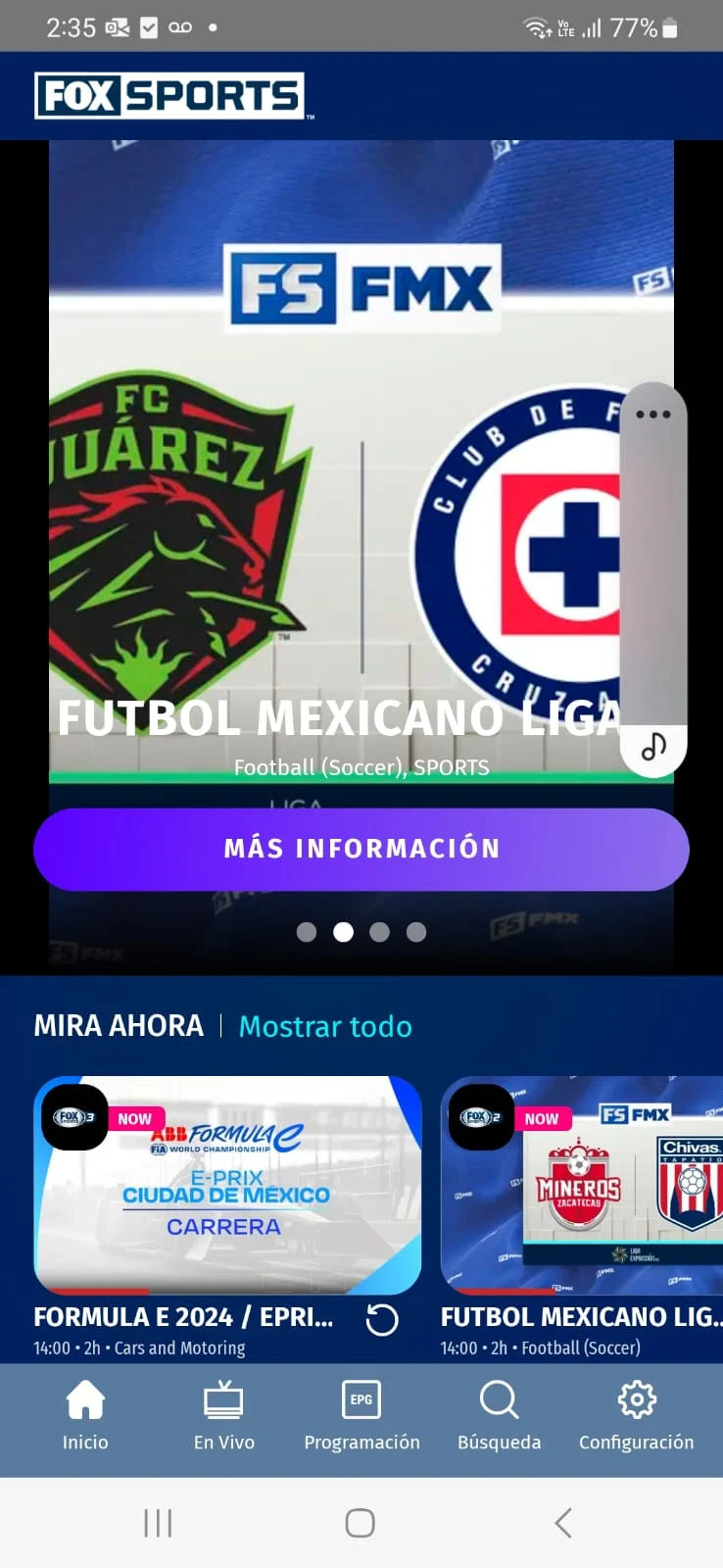Screen dimensions: 723x1568
Task: Open the Formula E E-Prix thumbnail
Action: [x=228, y=1187]
